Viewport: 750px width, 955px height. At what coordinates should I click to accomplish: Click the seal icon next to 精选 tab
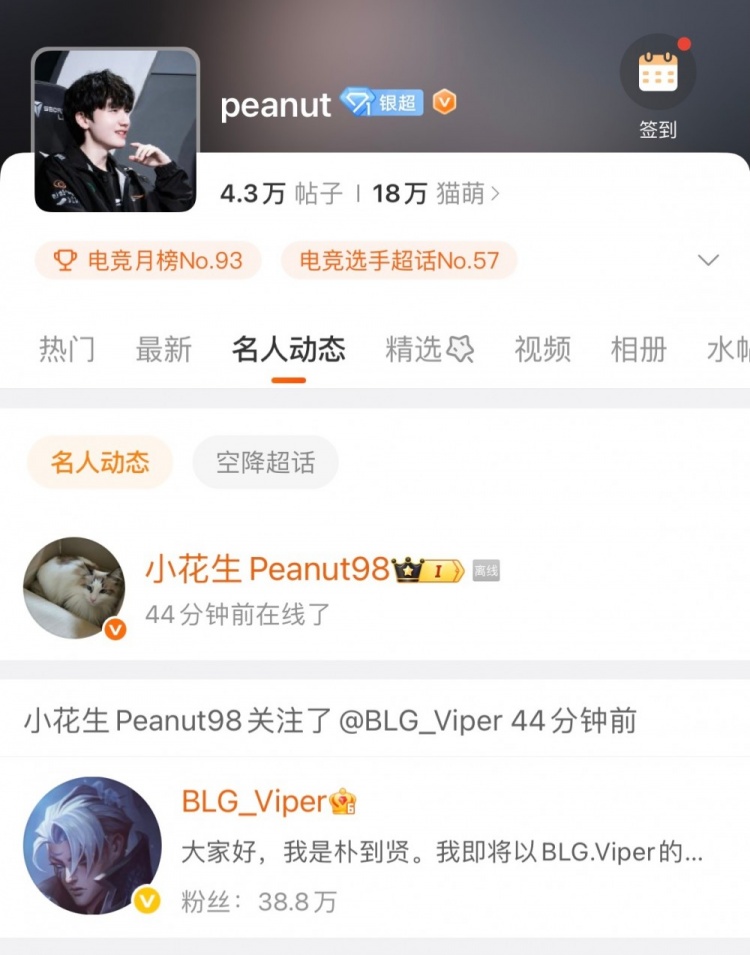[x=459, y=349]
